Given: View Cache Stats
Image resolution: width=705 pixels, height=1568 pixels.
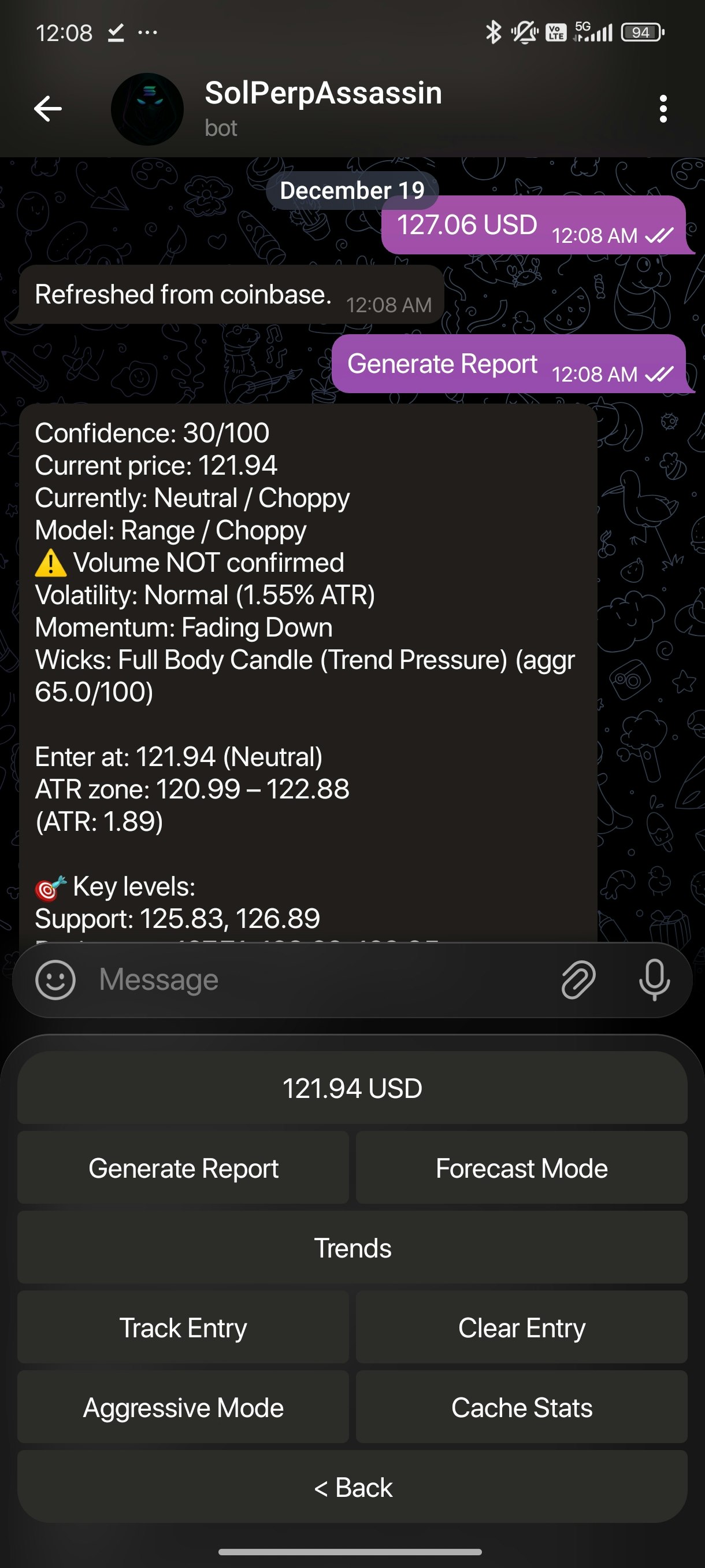Looking at the screenshot, I should click(521, 1407).
